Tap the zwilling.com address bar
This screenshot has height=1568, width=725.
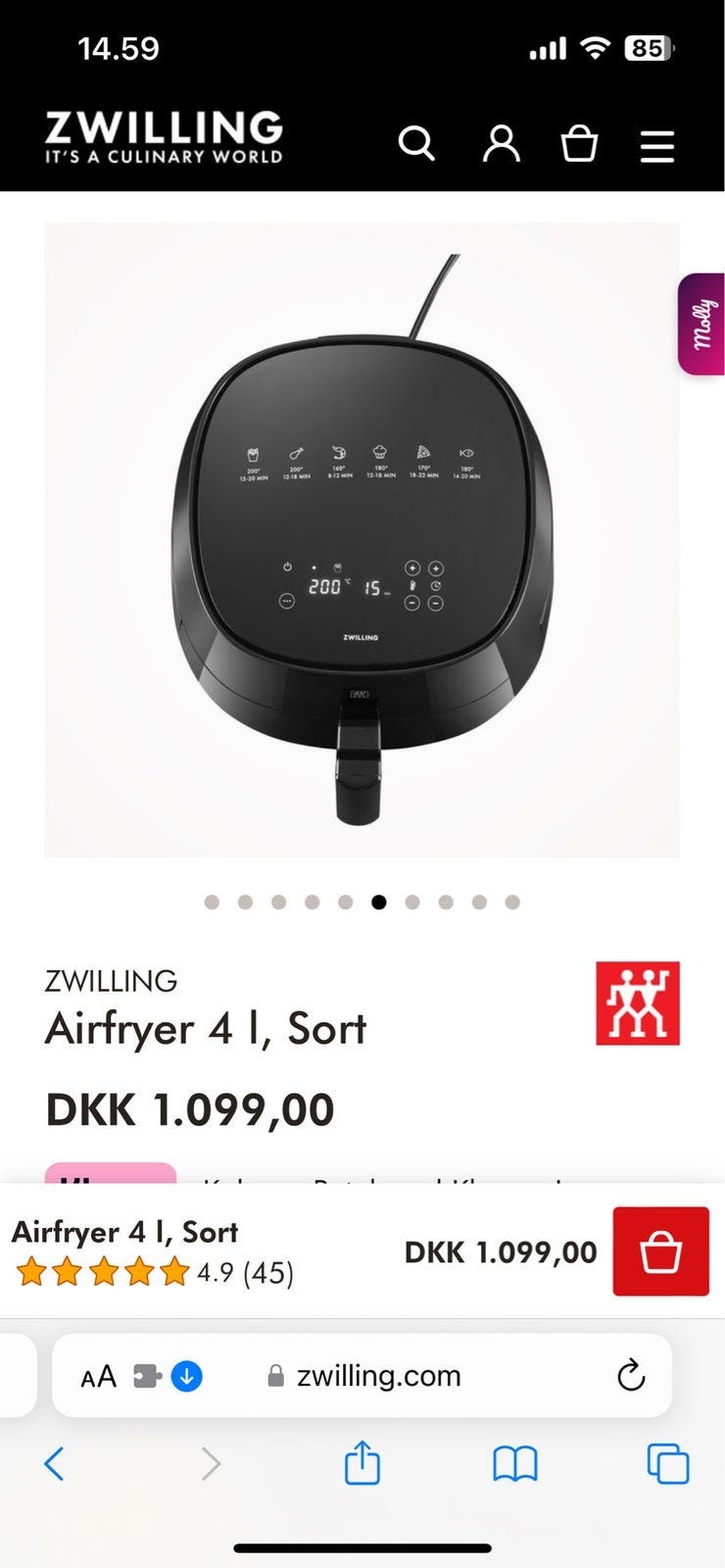point(377,1376)
